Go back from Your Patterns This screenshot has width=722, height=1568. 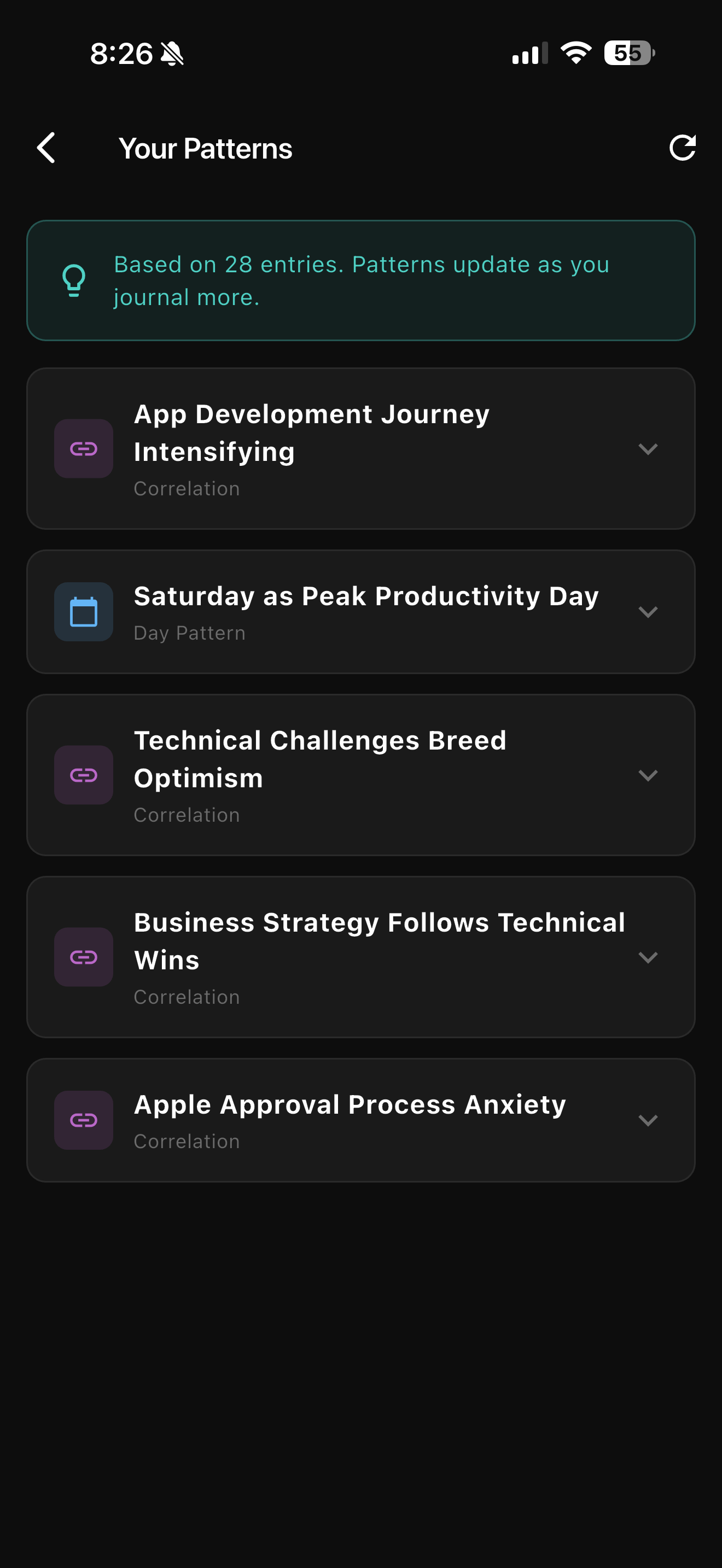pos(46,148)
